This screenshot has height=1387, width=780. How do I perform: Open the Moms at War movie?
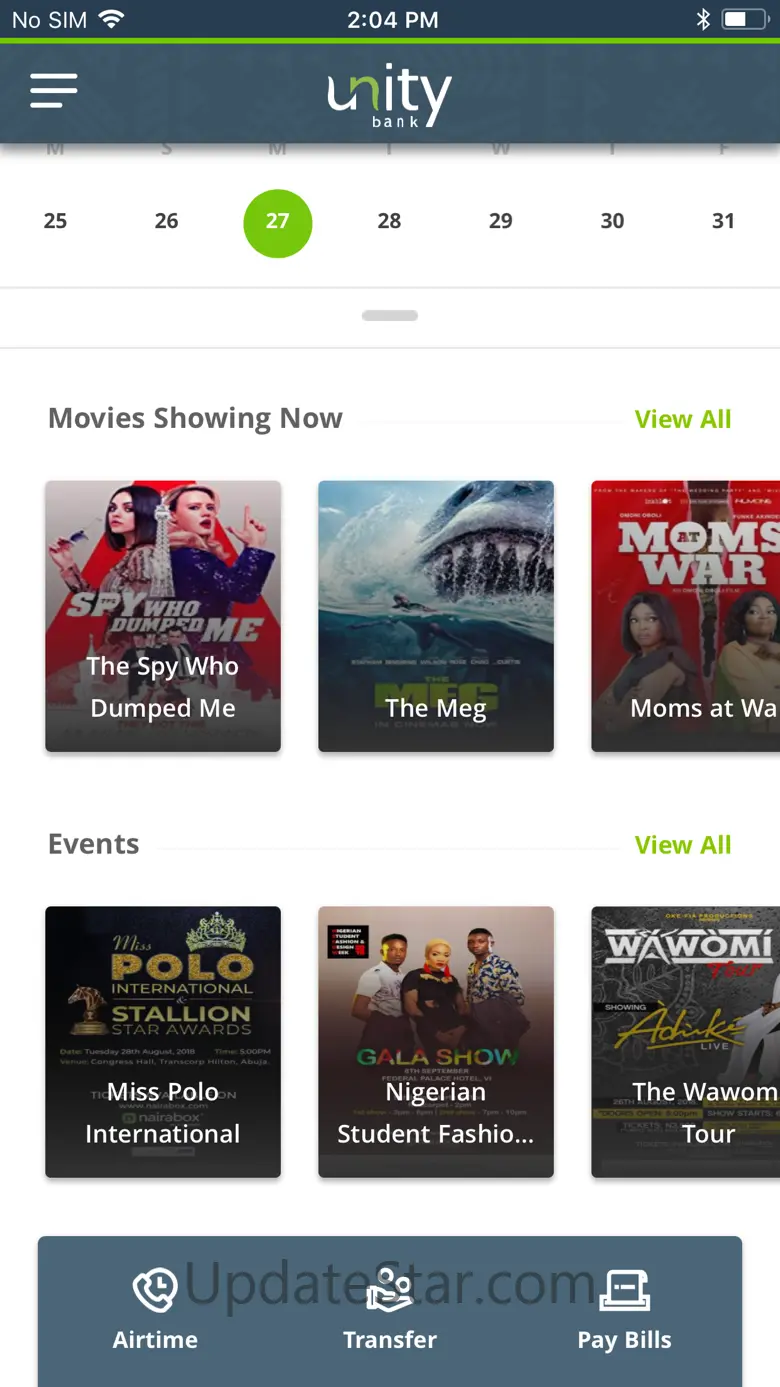point(686,616)
